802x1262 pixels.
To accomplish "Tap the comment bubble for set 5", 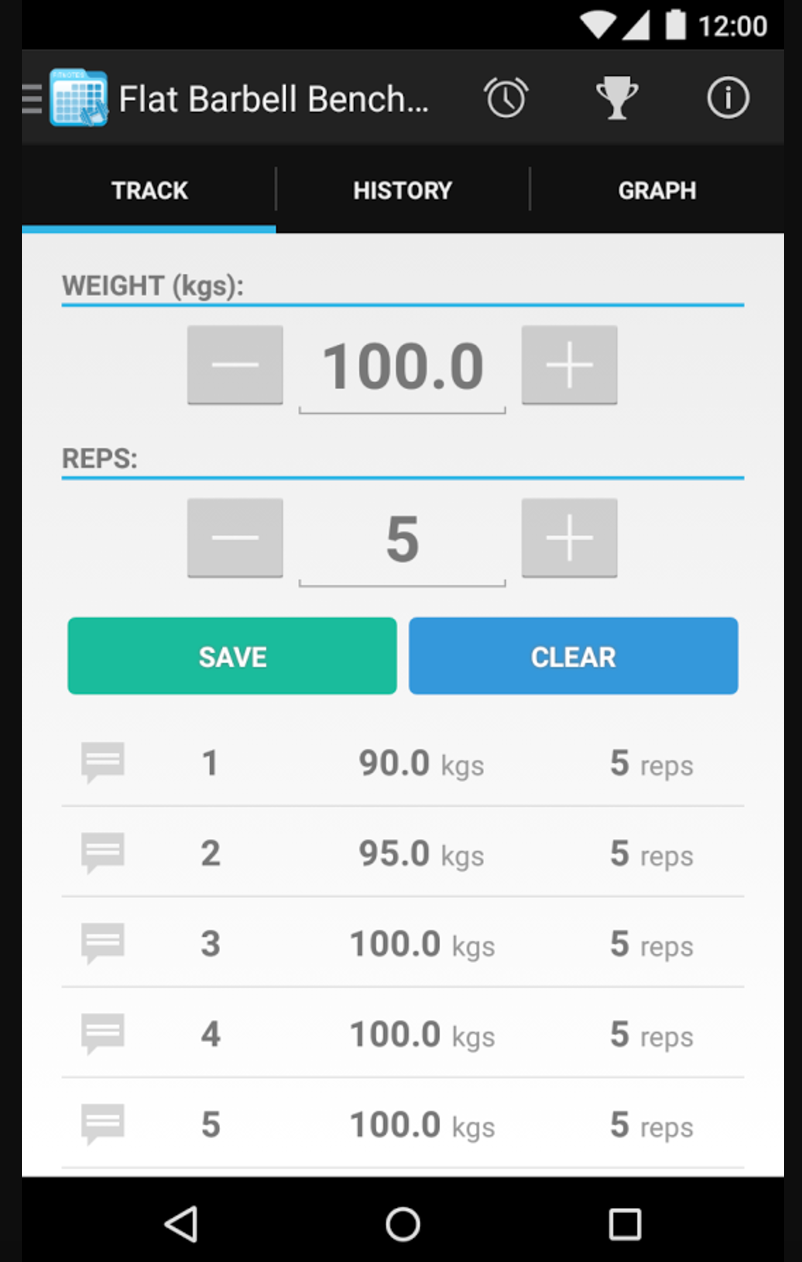I will tap(103, 1124).
